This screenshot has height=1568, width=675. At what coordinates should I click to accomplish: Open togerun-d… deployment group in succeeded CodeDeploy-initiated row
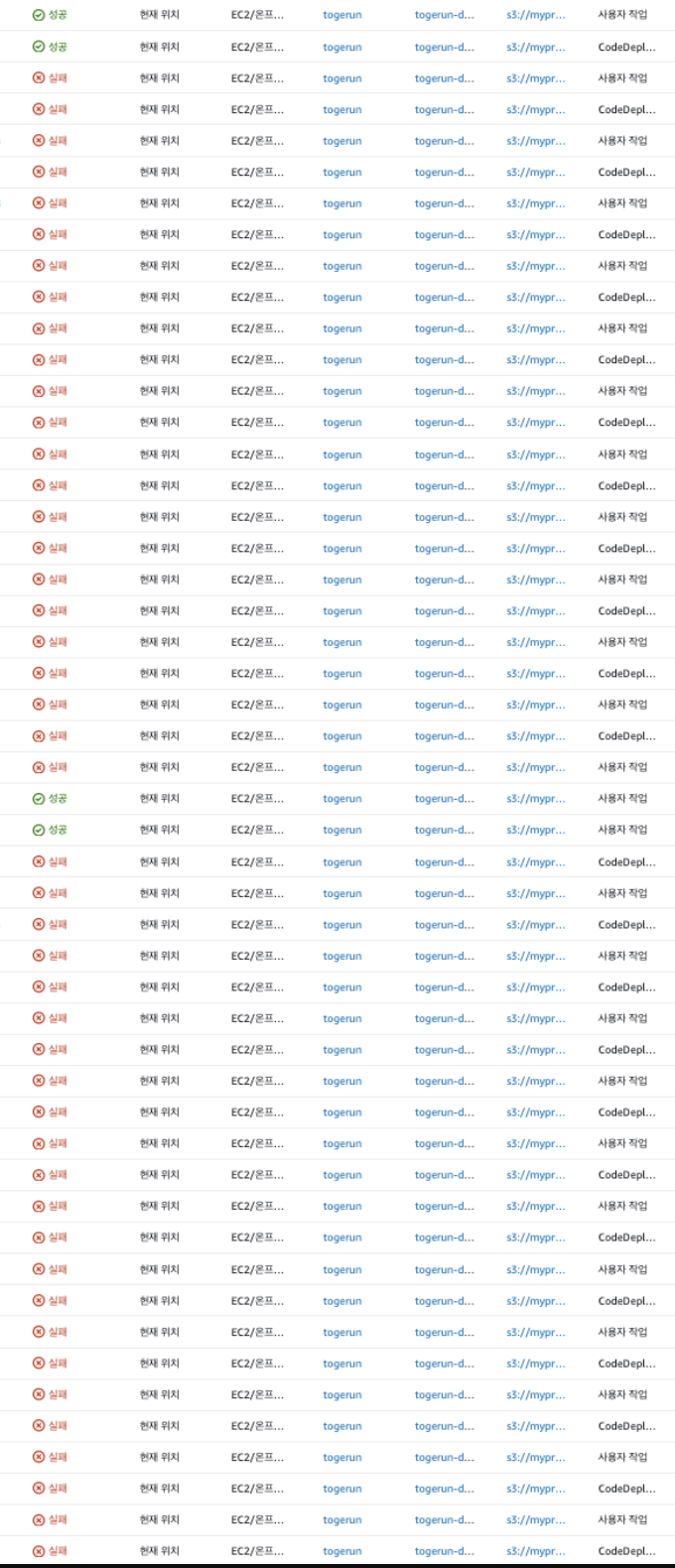(444, 47)
